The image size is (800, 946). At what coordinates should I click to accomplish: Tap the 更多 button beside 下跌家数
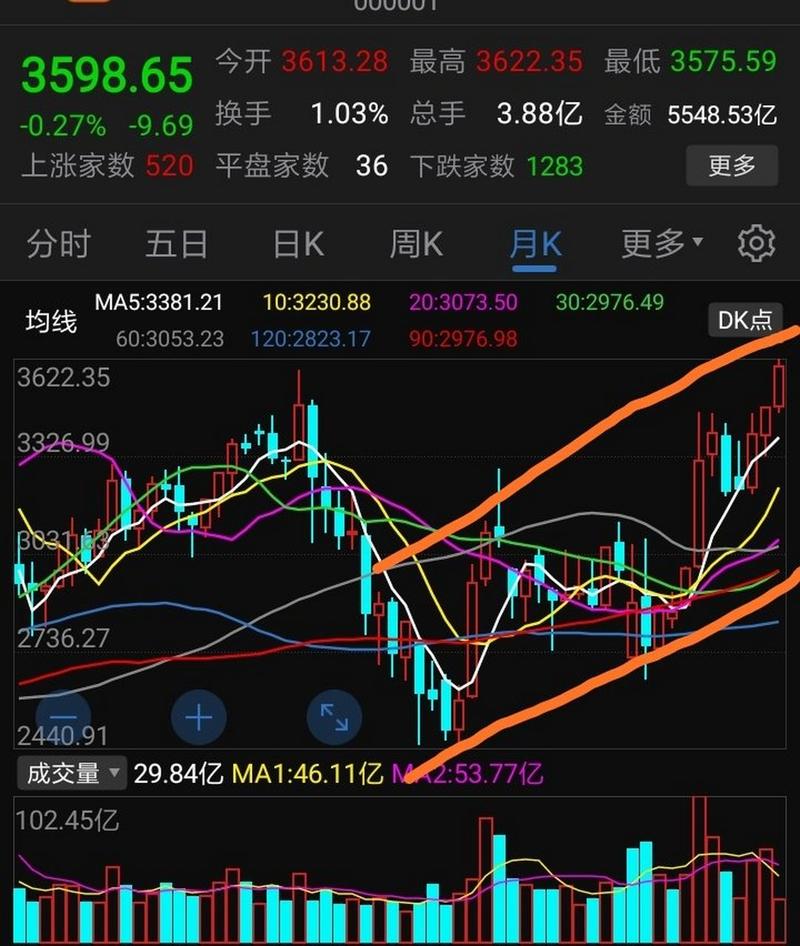click(x=732, y=166)
